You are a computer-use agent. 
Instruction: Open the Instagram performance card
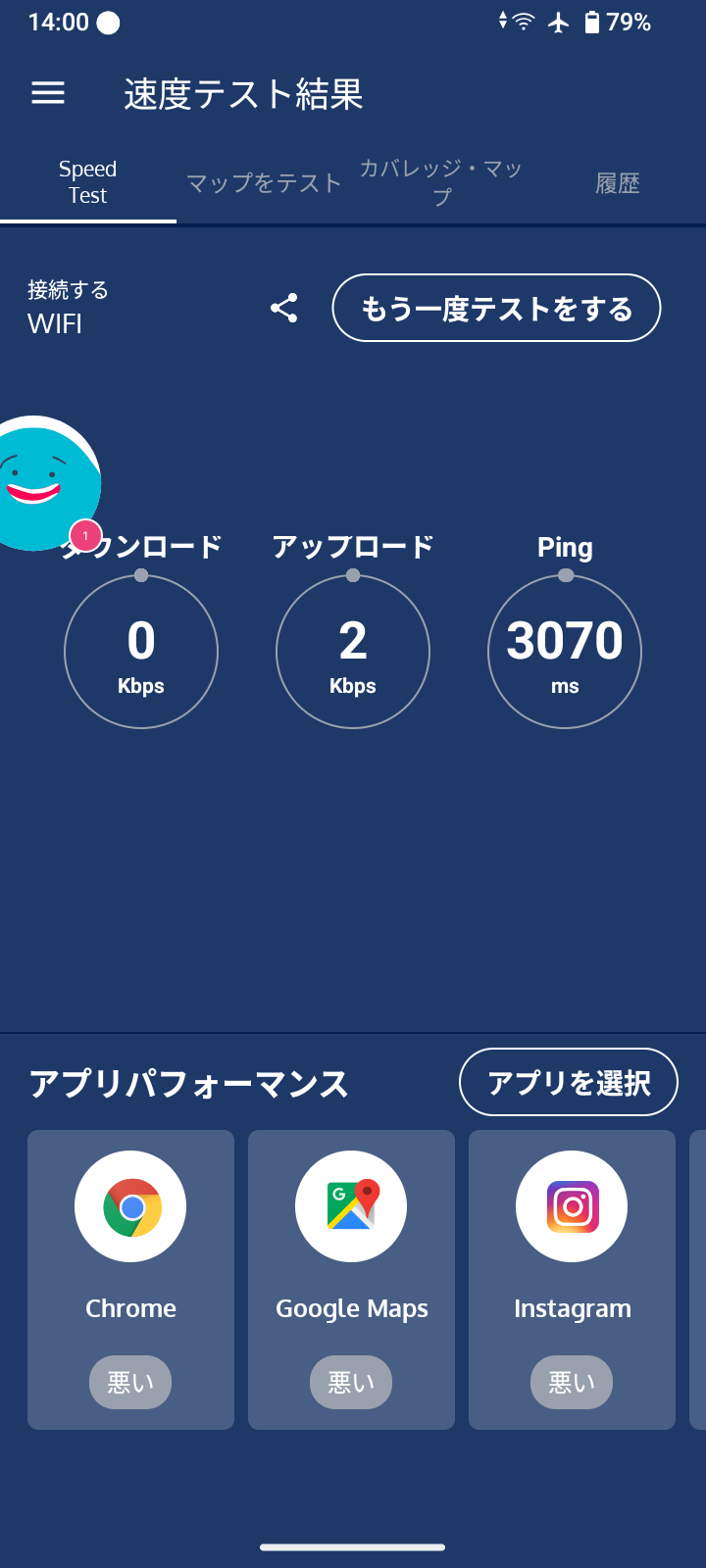click(x=573, y=1279)
